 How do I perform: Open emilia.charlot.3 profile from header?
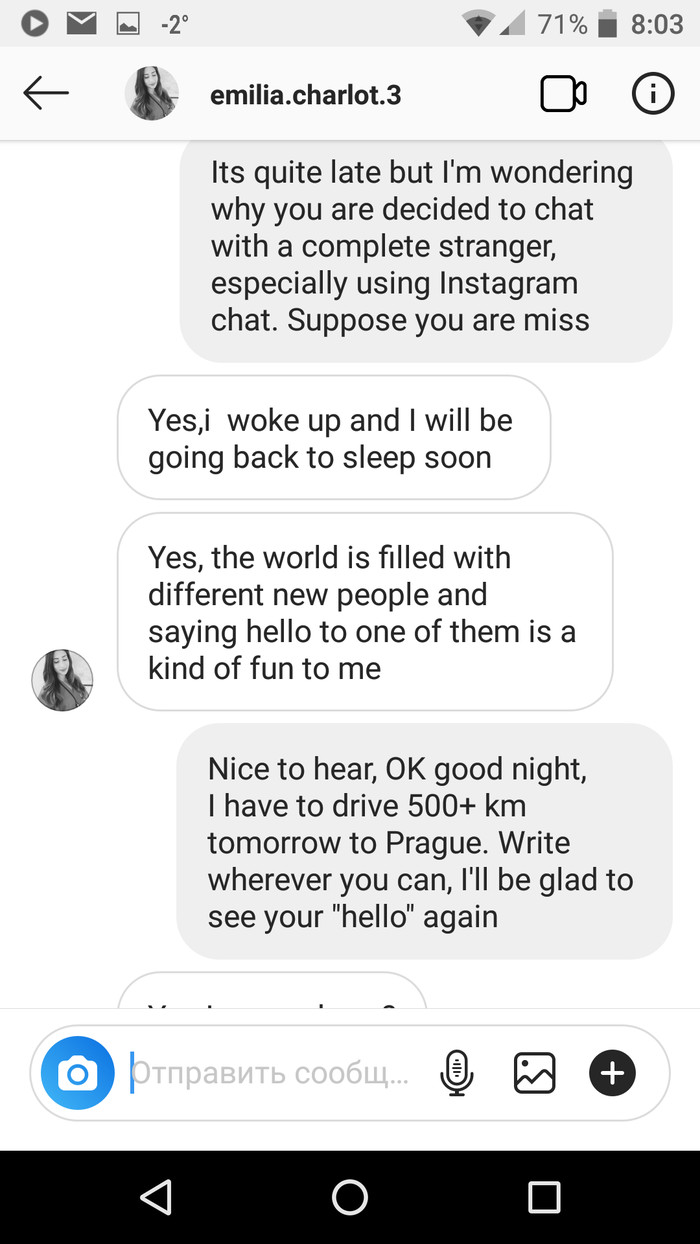tap(305, 95)
